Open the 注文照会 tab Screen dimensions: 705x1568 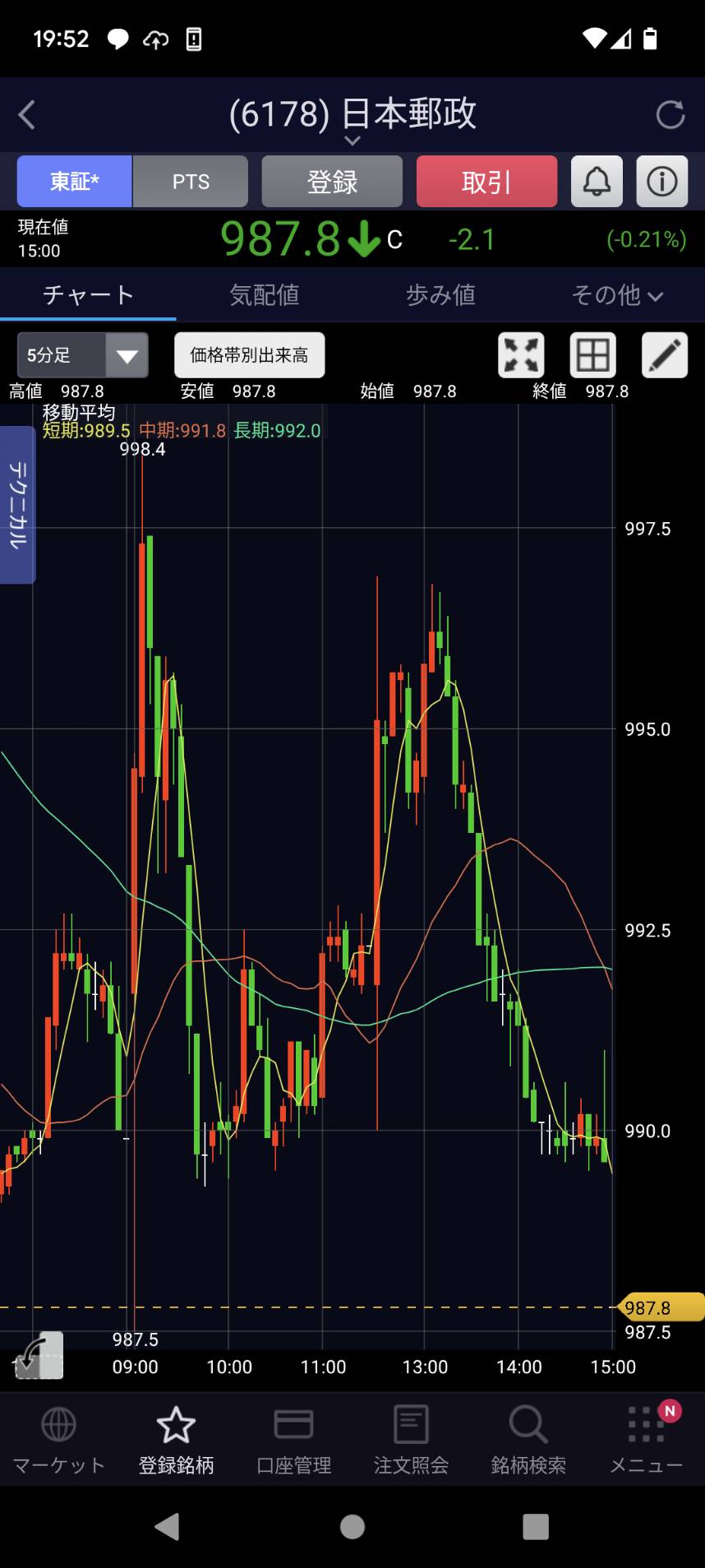411,1441
